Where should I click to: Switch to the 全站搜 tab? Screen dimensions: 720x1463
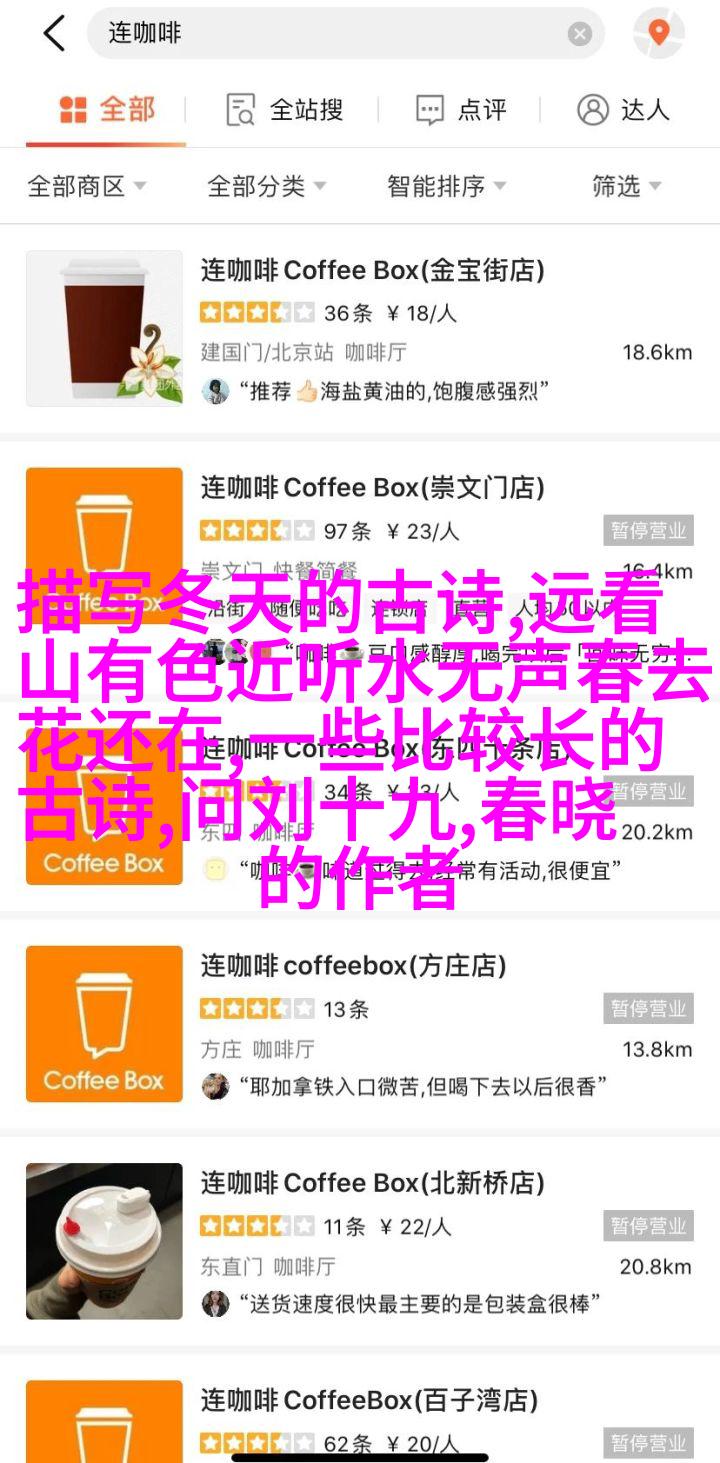click(285, 109)
